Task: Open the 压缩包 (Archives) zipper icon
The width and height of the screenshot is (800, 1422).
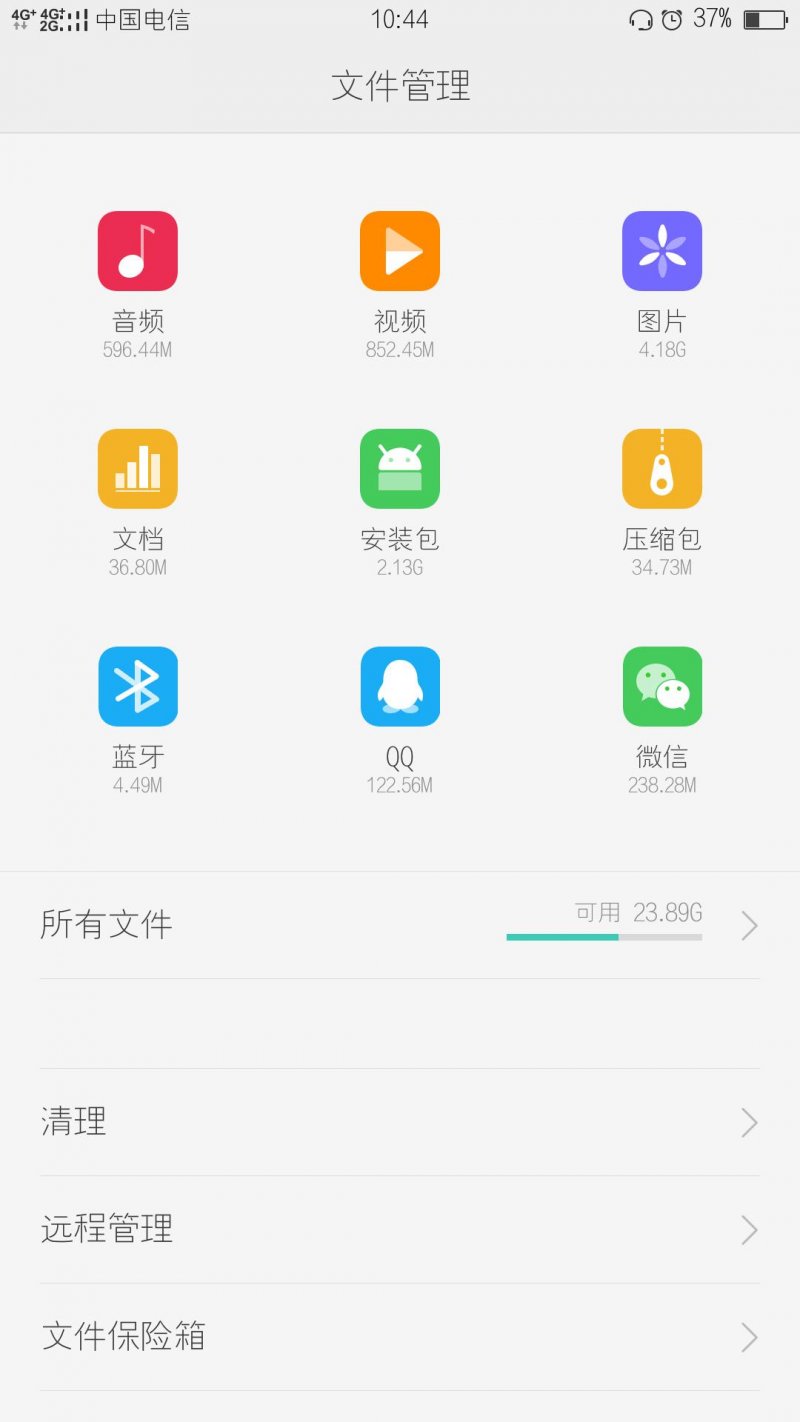Action: point(662,468)
